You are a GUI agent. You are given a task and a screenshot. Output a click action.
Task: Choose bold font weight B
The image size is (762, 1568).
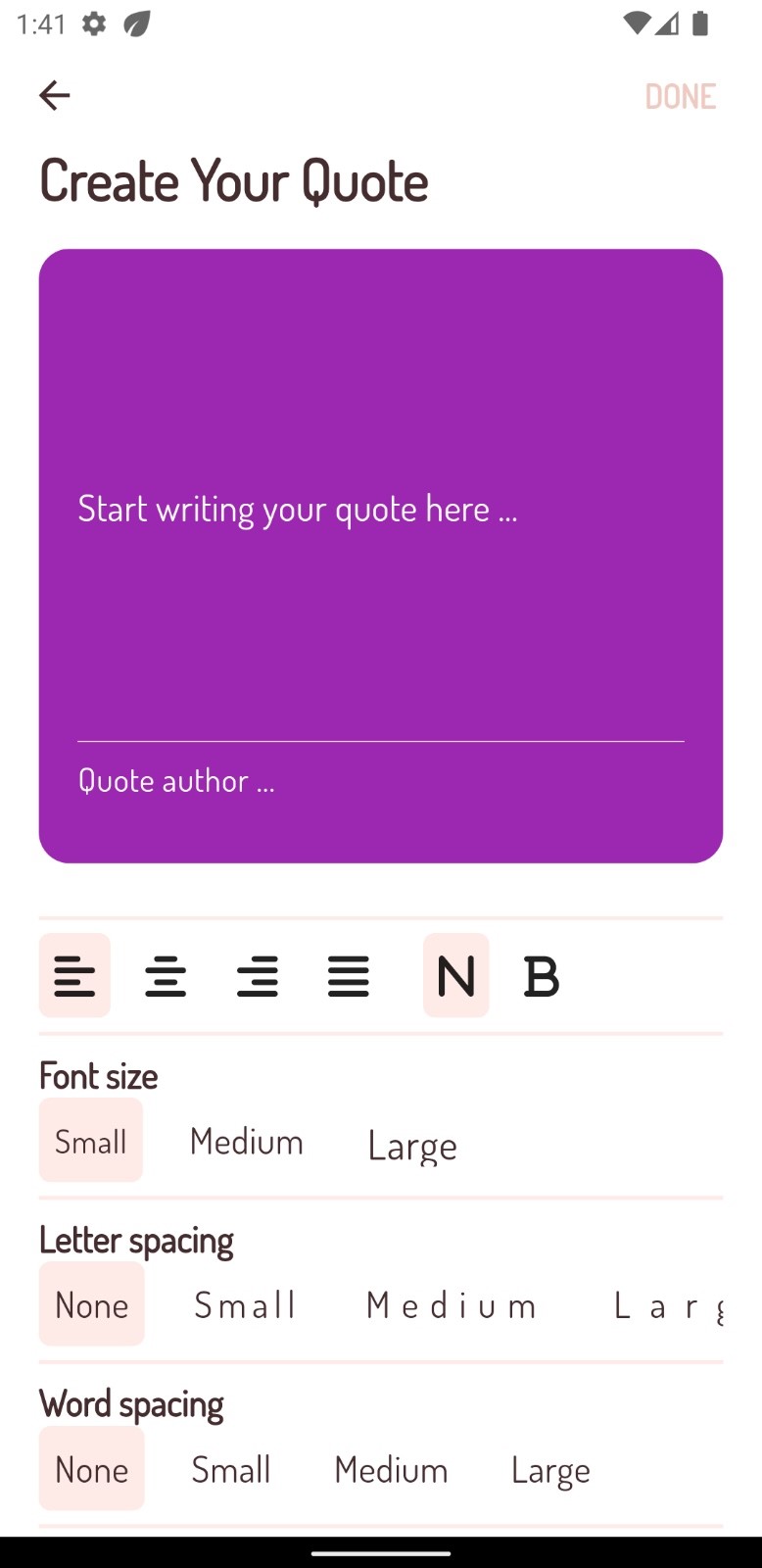pyautogui.click(x=541, y=976)
